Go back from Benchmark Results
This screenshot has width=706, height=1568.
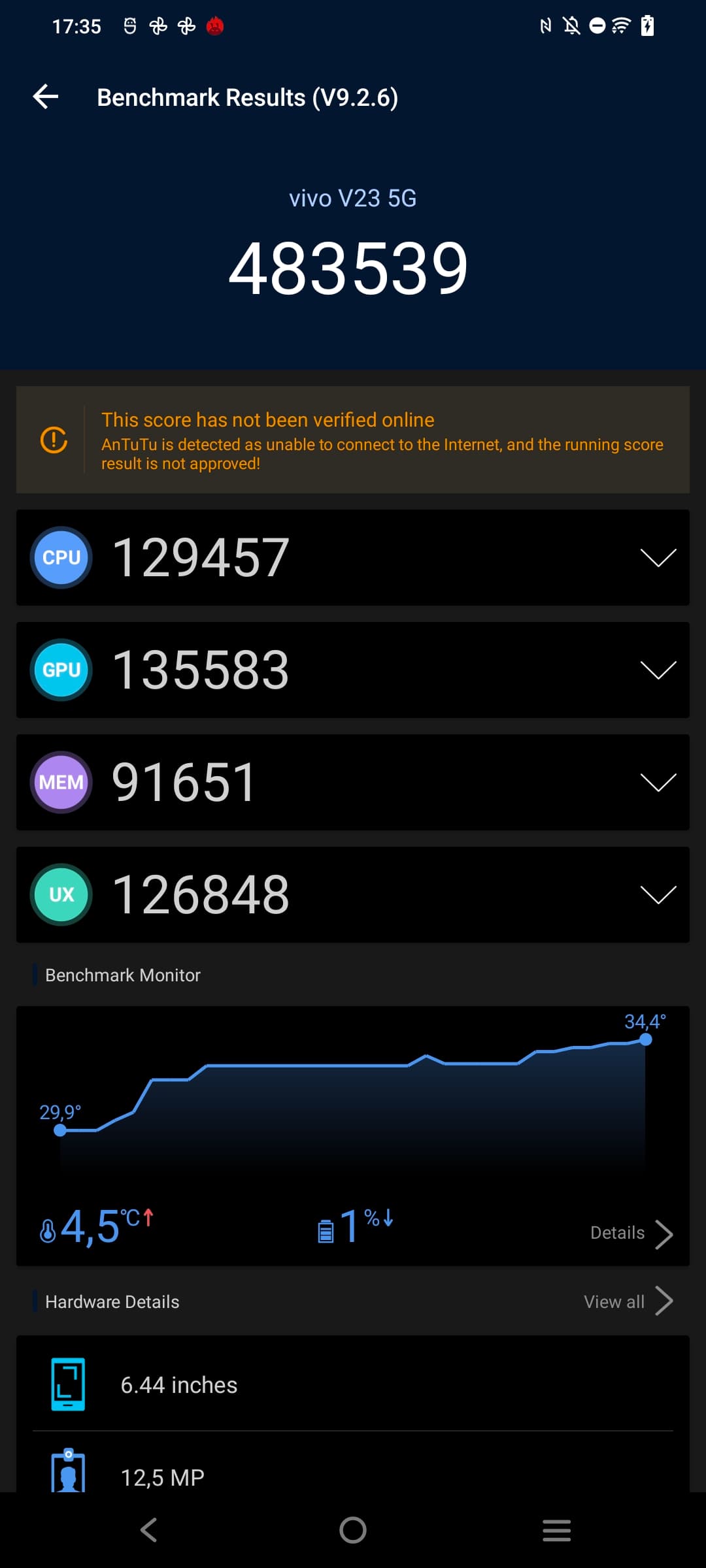[46, 97]
